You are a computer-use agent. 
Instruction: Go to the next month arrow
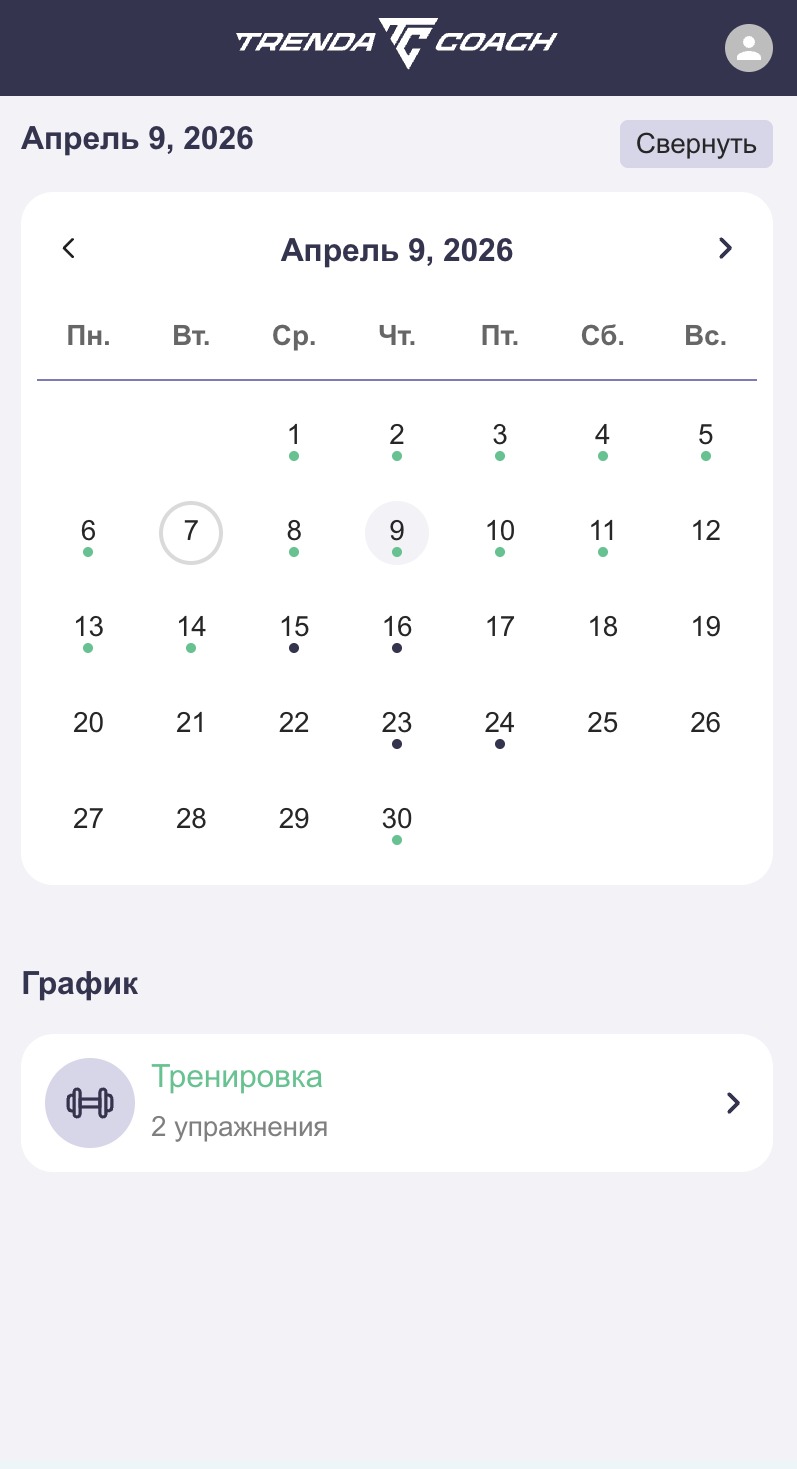(x=725, y=248)
